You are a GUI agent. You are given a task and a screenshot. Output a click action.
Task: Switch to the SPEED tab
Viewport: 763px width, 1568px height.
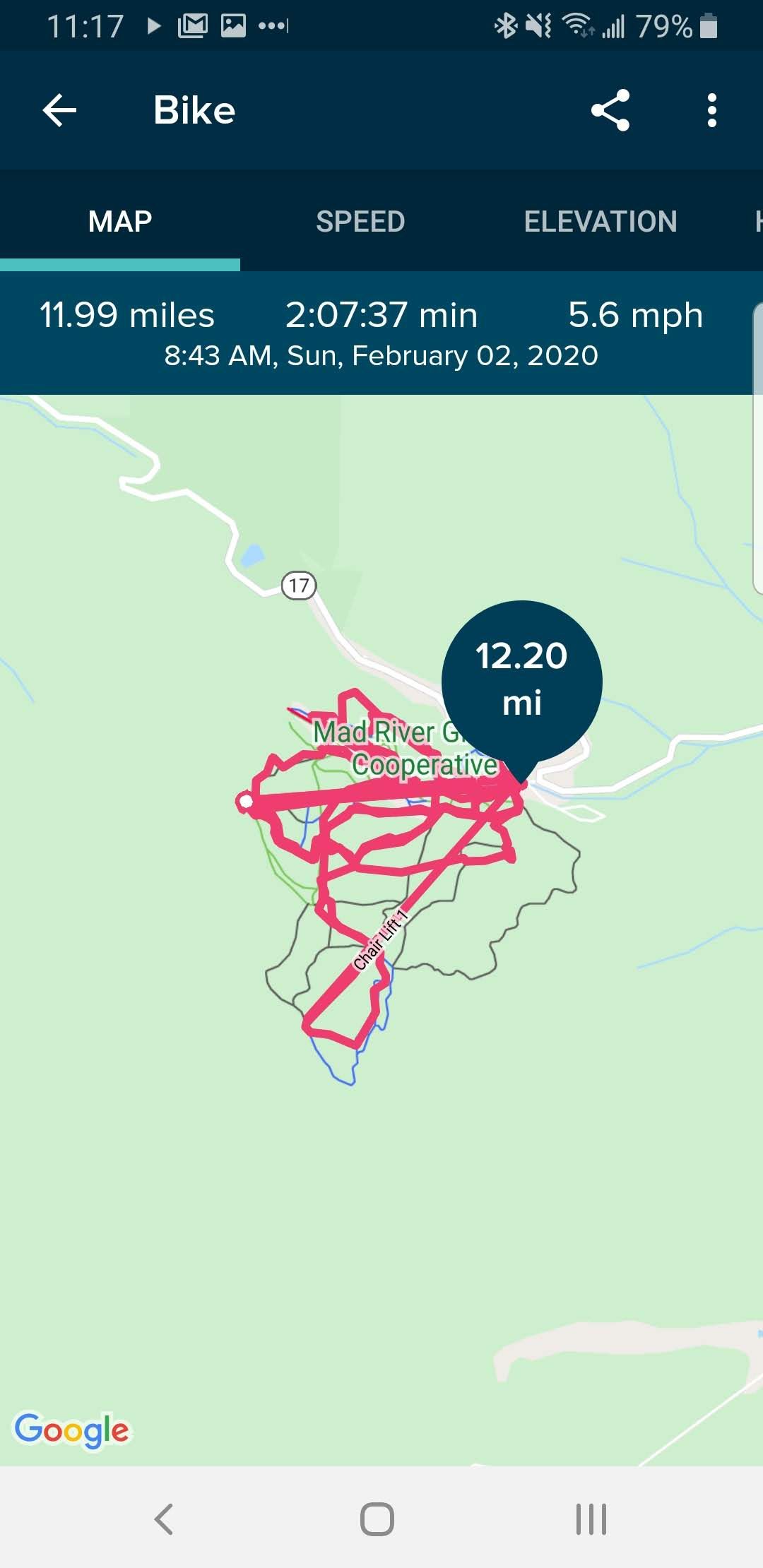[x=360, y=222]
